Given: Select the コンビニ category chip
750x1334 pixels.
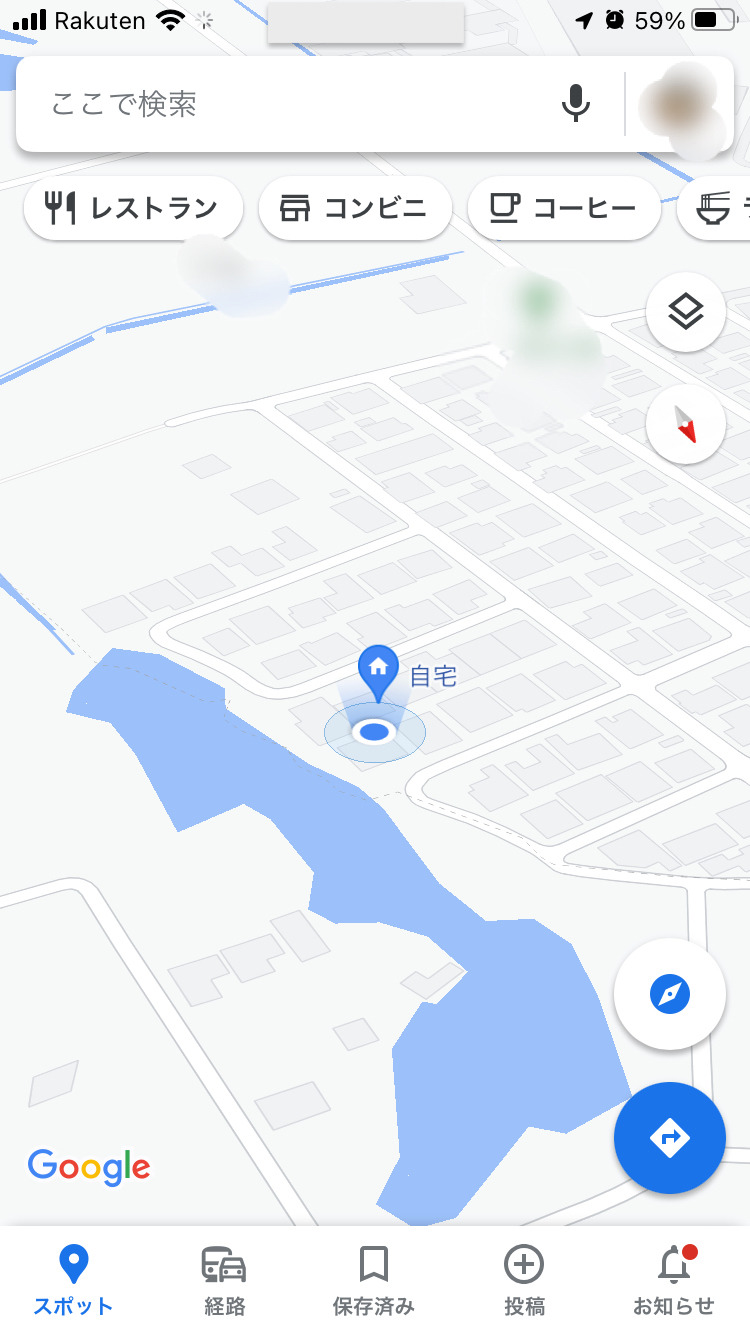Looking at the screenshot, I should point(355,207).
